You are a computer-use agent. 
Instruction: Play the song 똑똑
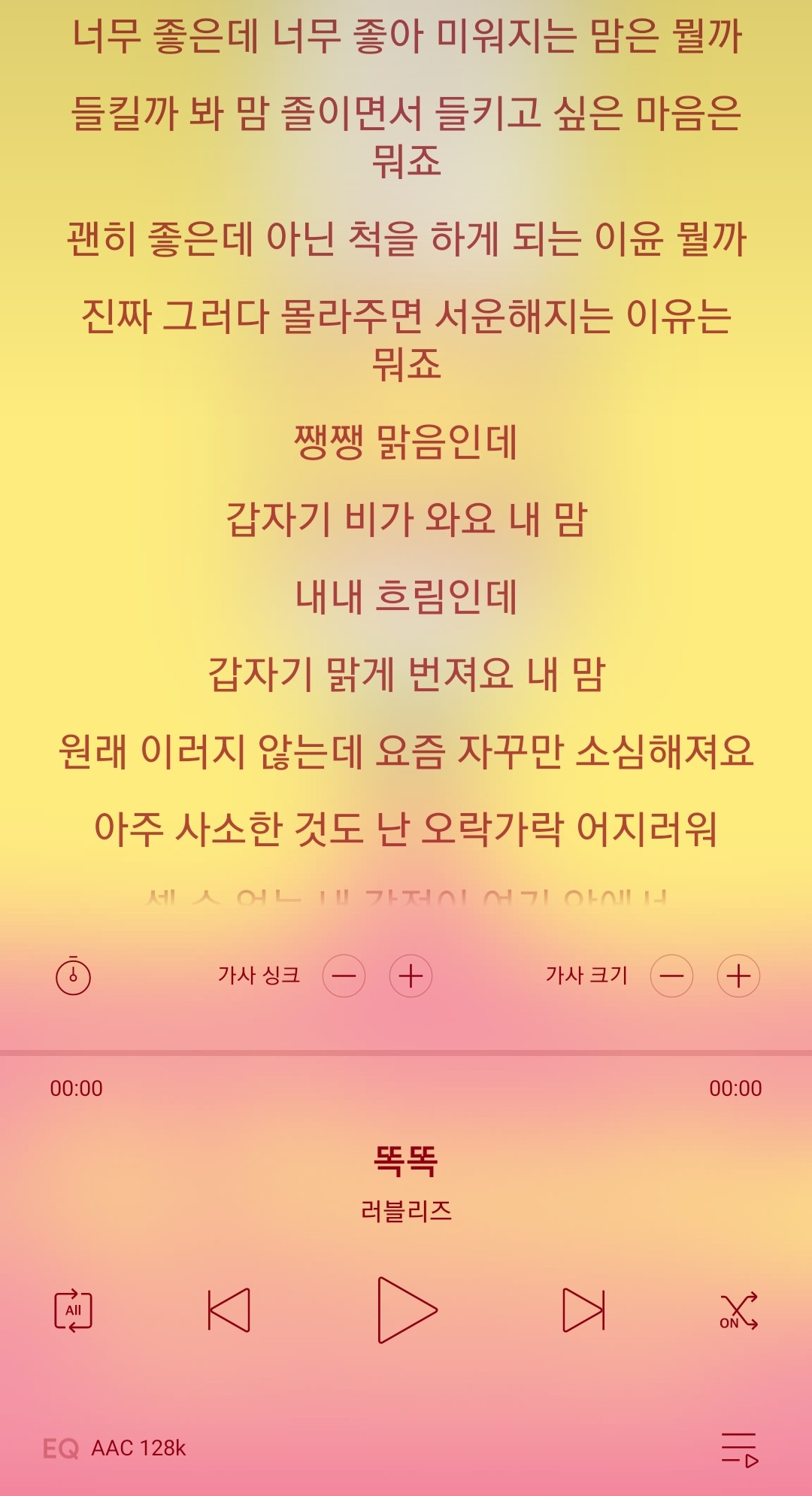[406, 1309]
